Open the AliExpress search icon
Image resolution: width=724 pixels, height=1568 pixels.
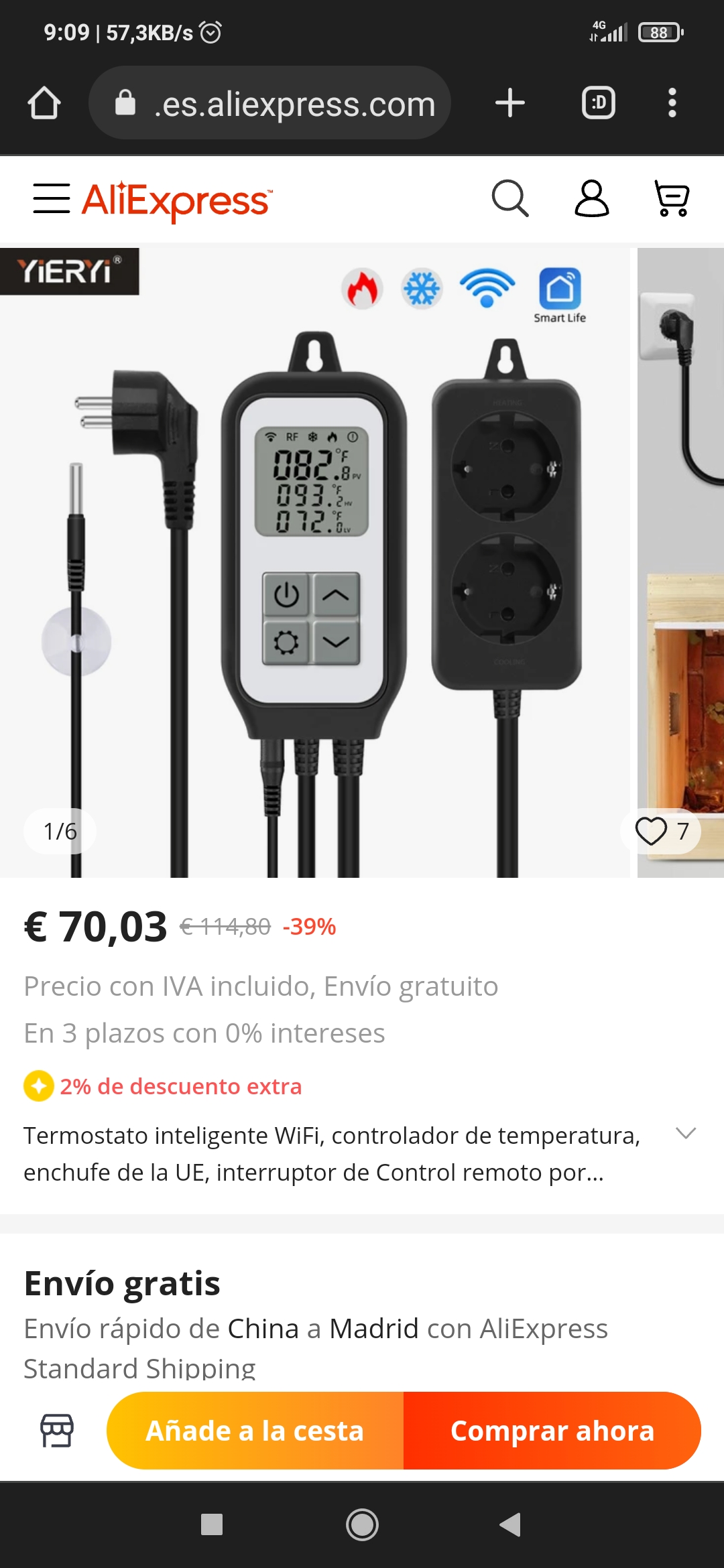[x=510, y=199]
